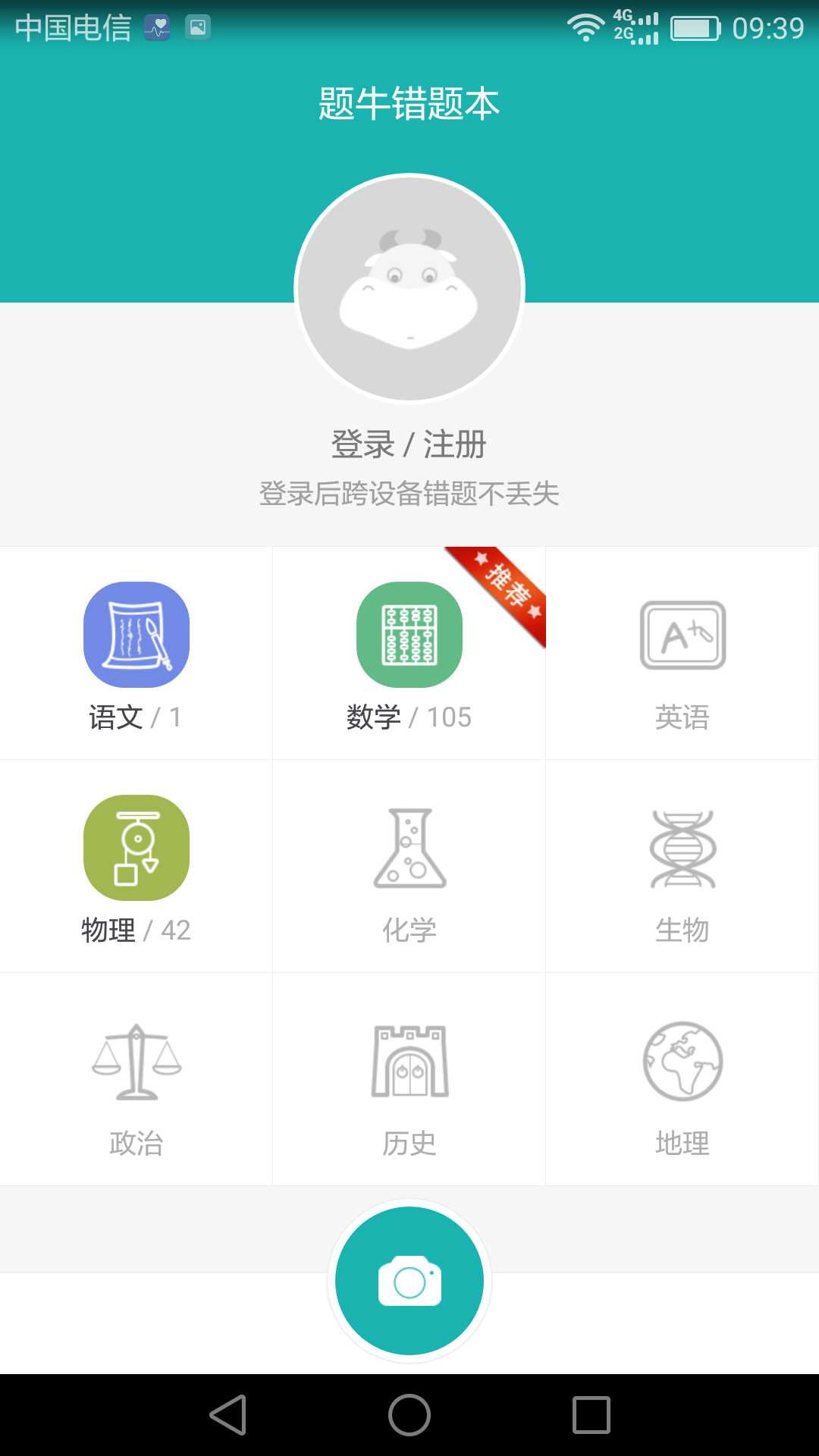This screenshot has height=1456, width=819.
Task: Open the 历史 subject tile
Action: click(x=409, y=1079)
